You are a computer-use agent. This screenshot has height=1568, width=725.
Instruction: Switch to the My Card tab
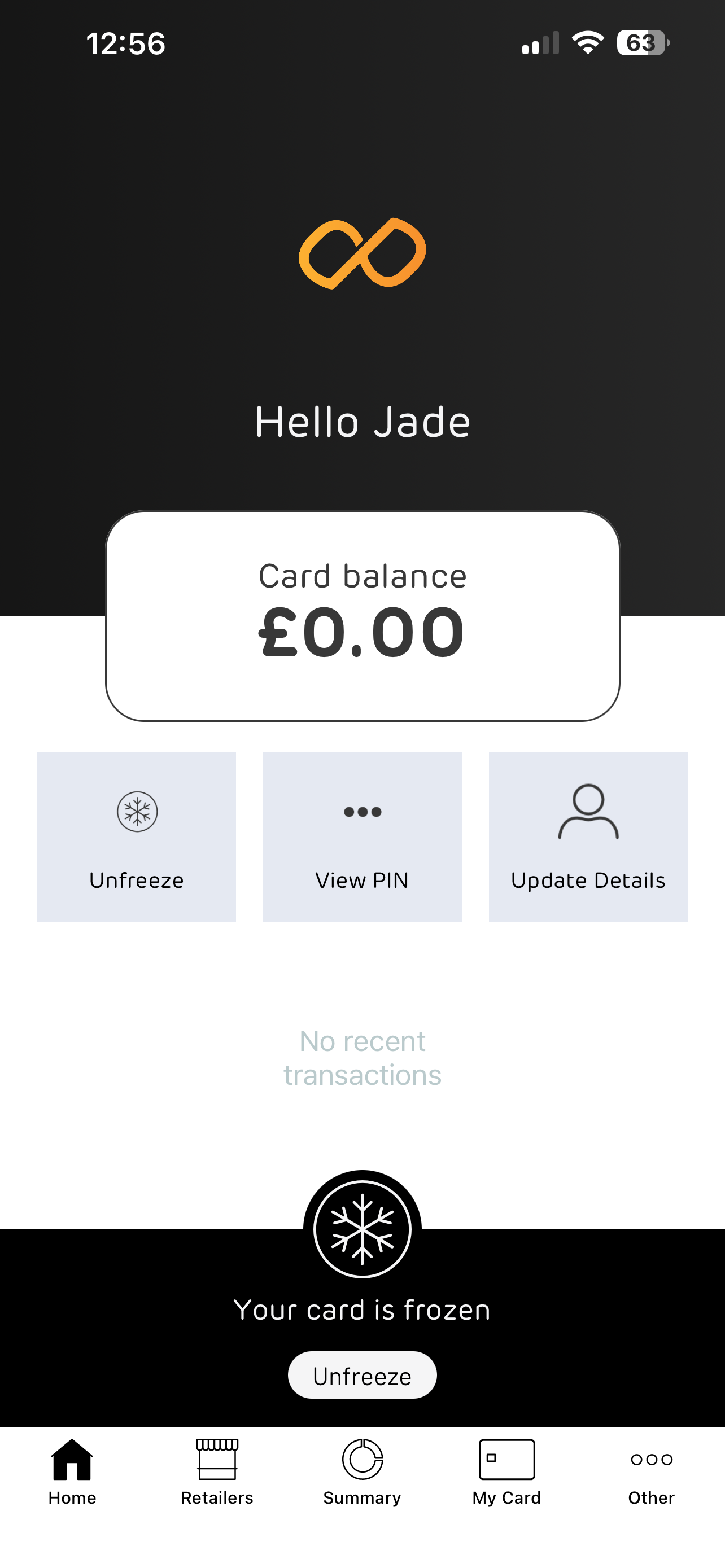click(506, 1470)
